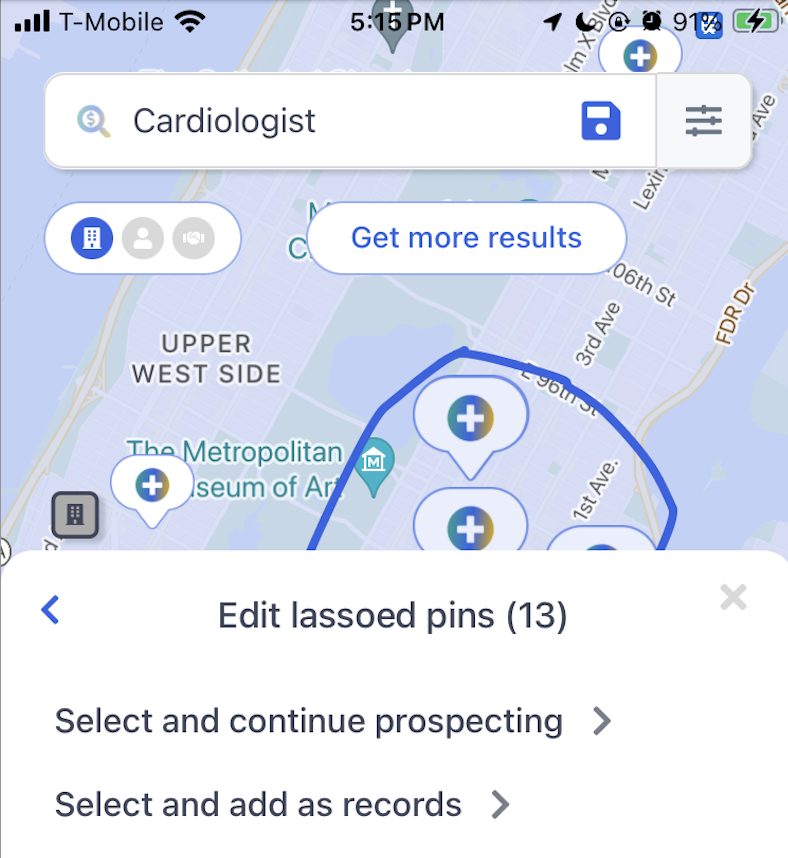Viewport: 788px width, 858px height.
Task: Go back from Edit lassoed pins
Action: tap(51, 609)
